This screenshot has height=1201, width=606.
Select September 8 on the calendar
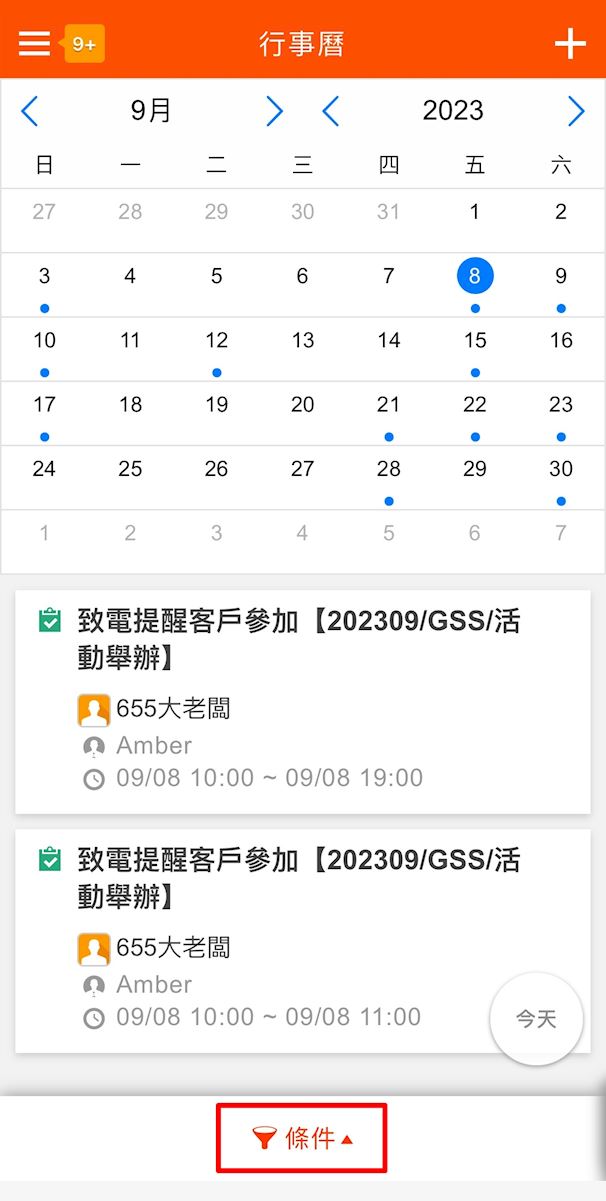coord(475,276)
